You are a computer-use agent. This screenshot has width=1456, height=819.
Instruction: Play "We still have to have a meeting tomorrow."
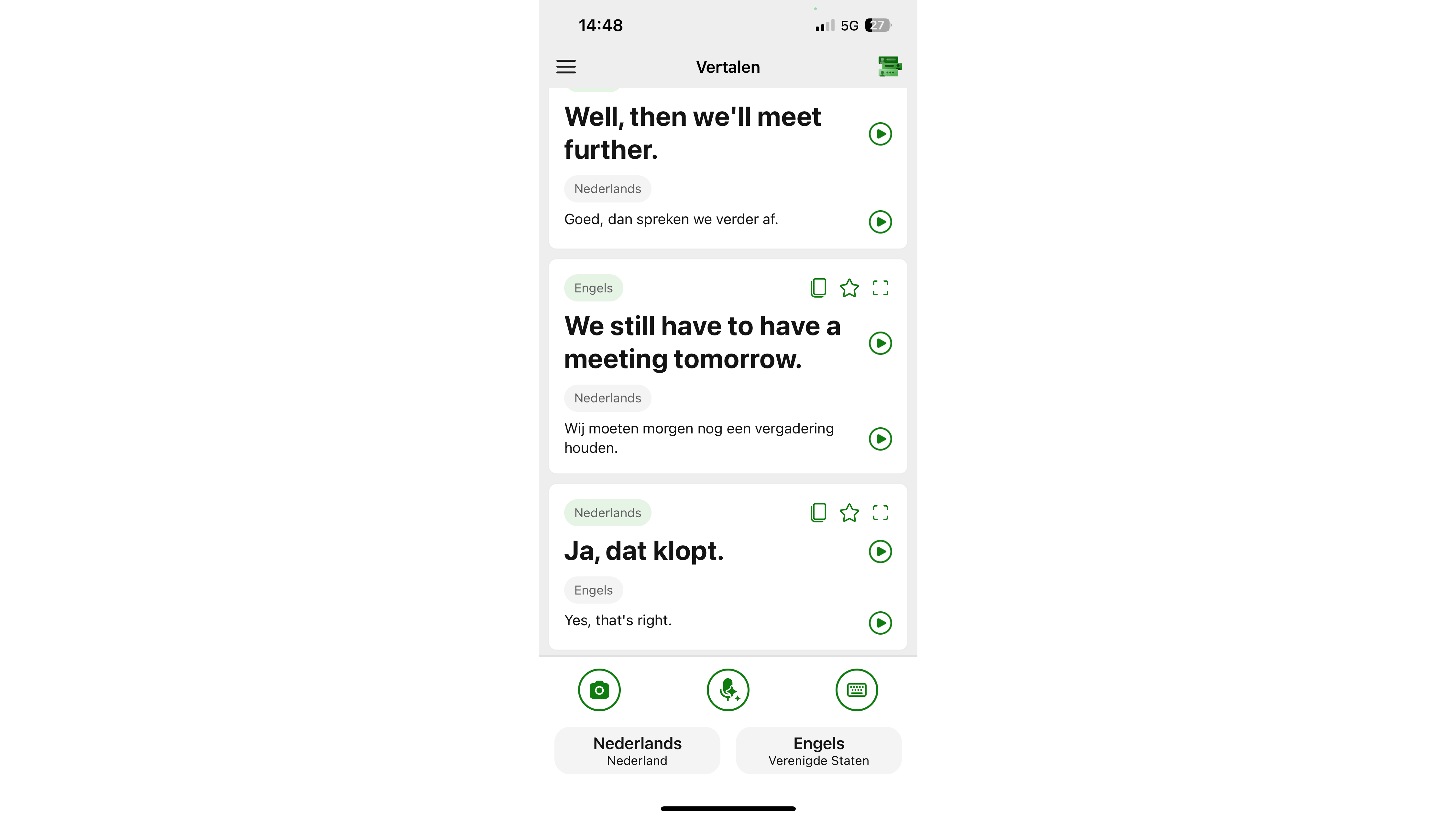click(x=880, y=343)
